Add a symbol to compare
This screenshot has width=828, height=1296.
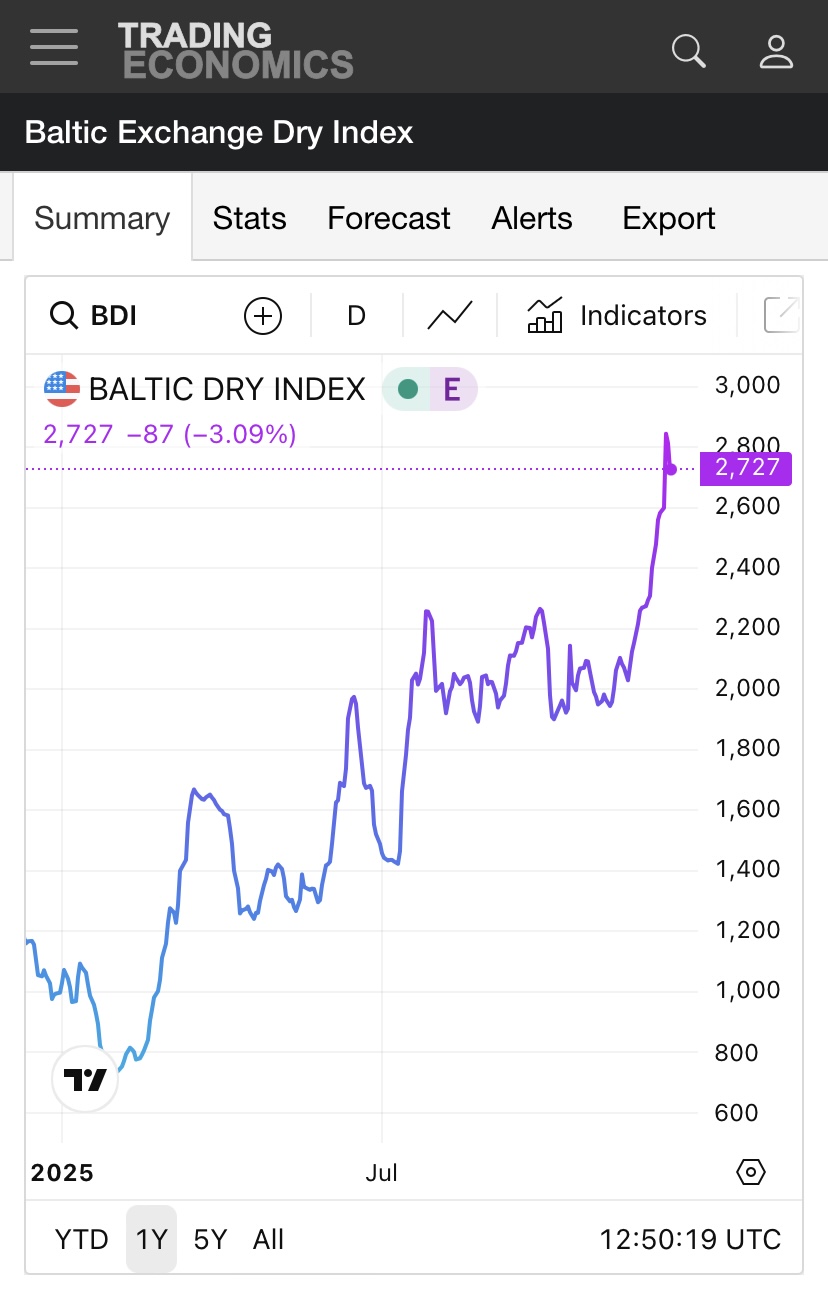(x=263, y=316)
